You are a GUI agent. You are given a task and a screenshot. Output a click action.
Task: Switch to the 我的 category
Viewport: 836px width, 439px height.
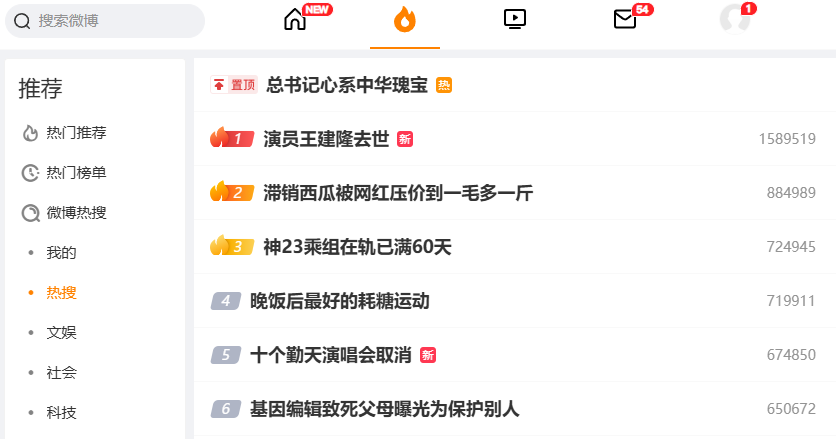[61, 252]
